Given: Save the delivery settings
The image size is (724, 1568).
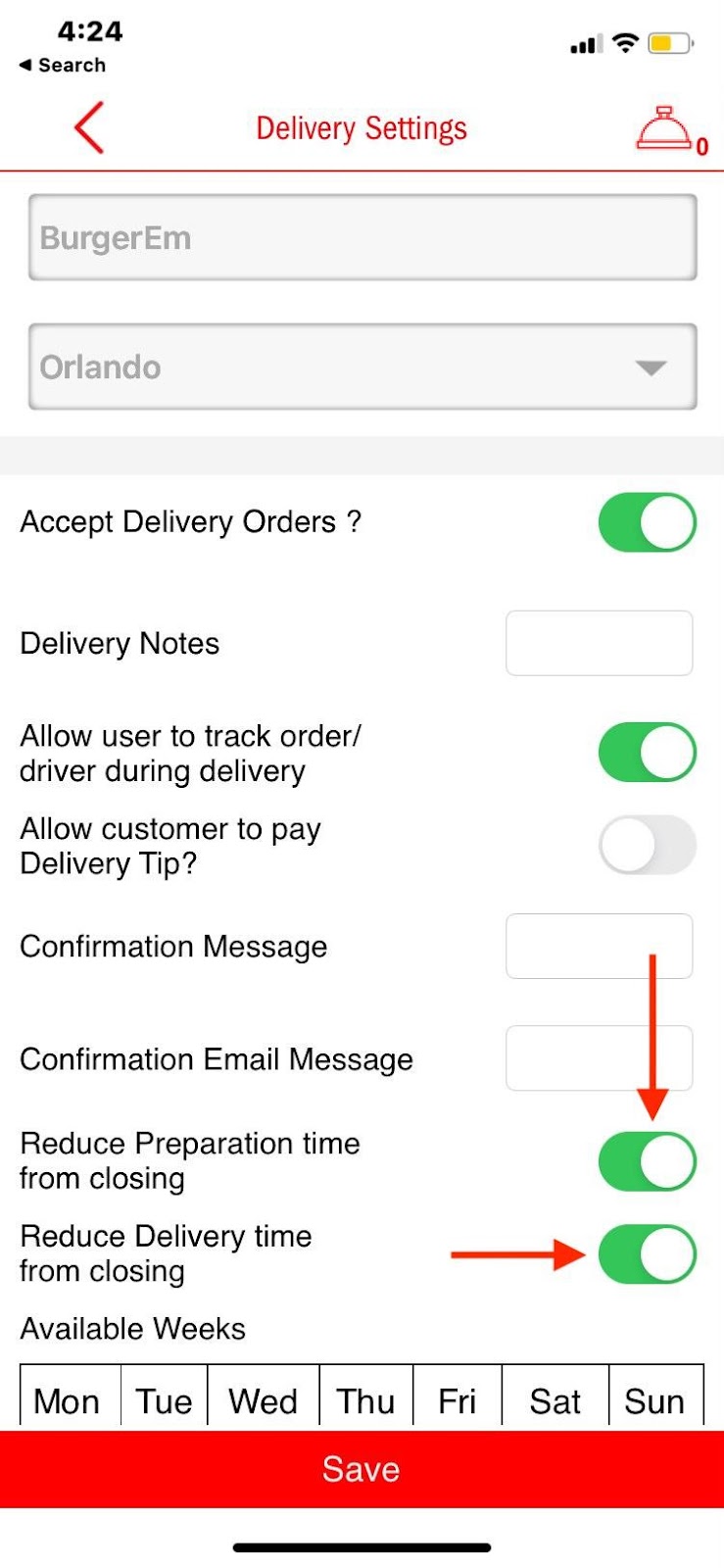Looking at the screenshot, I should (362, 1469).
